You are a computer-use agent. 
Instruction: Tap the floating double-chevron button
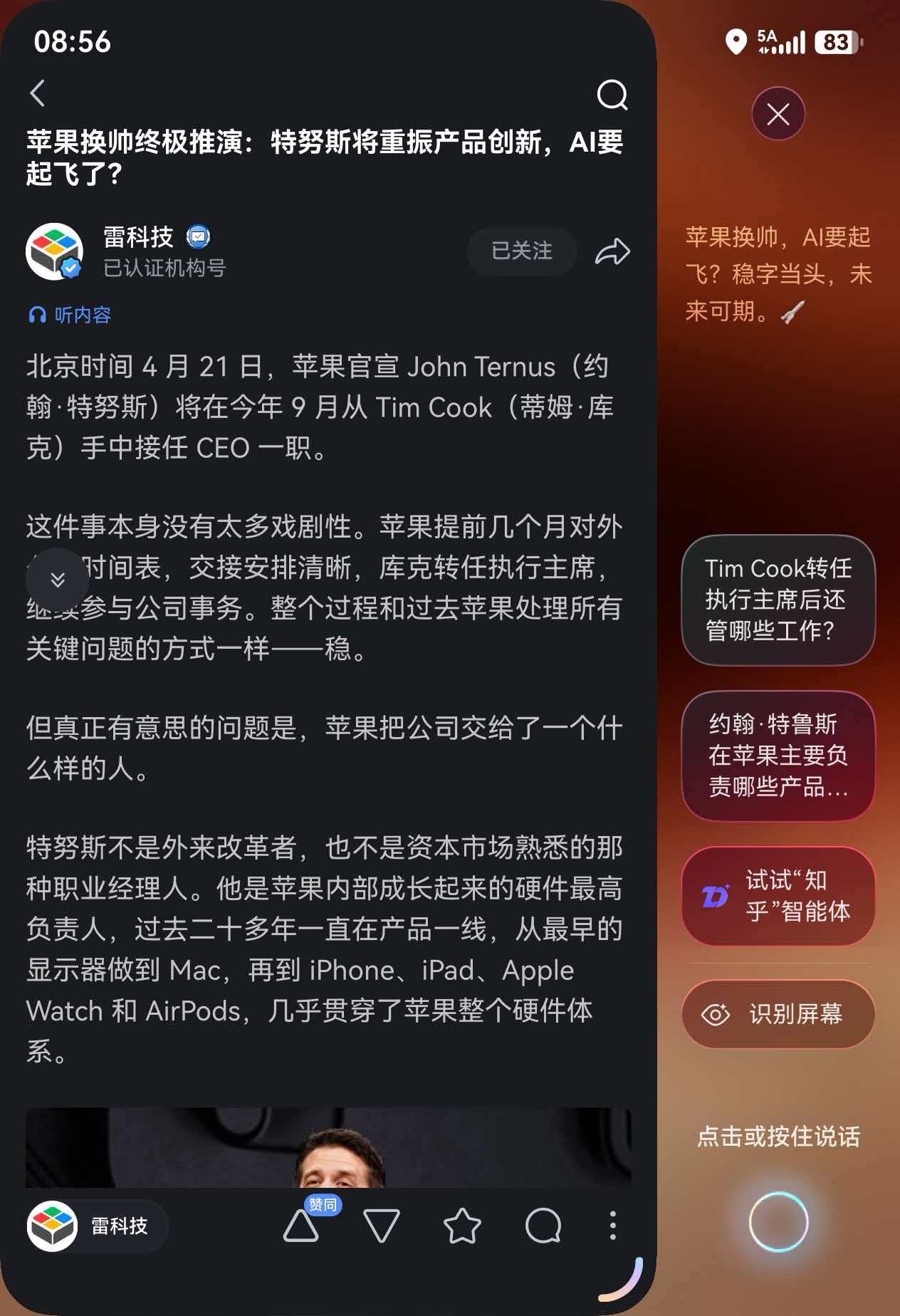(58, 580)
